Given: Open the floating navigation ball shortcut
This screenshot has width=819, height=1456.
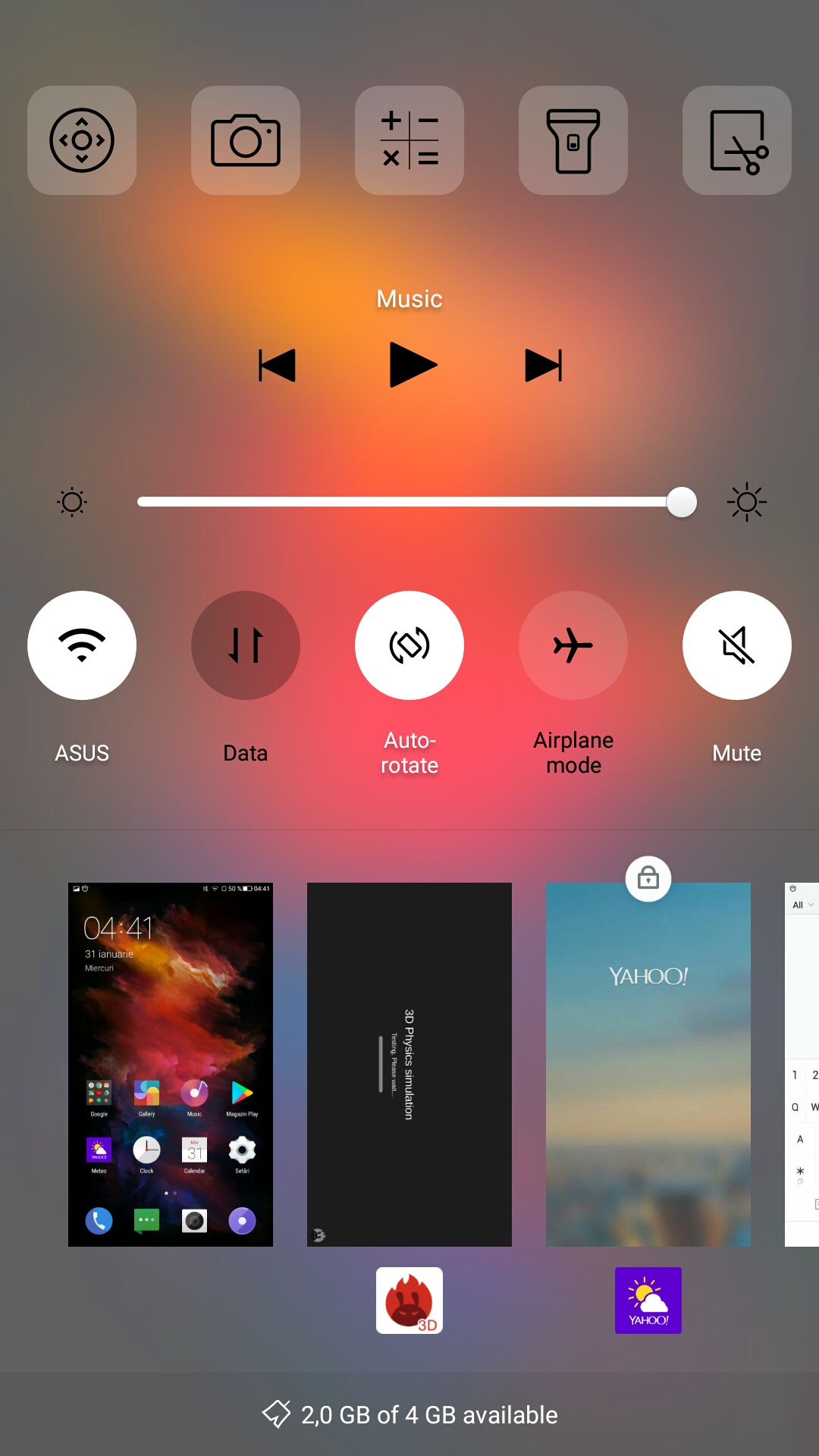Looking at the screenshot, I should click(82, 140).
